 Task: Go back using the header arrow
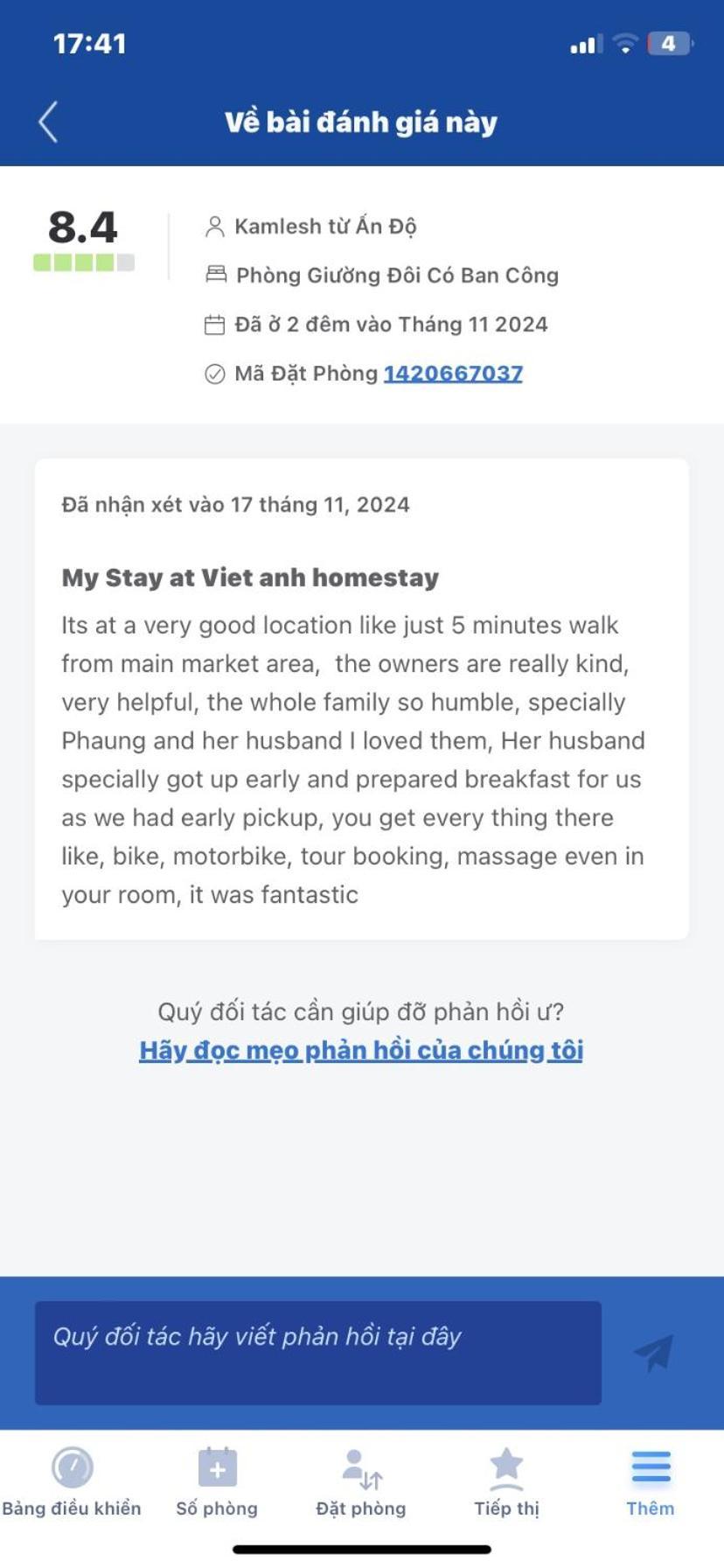point(49,122)
